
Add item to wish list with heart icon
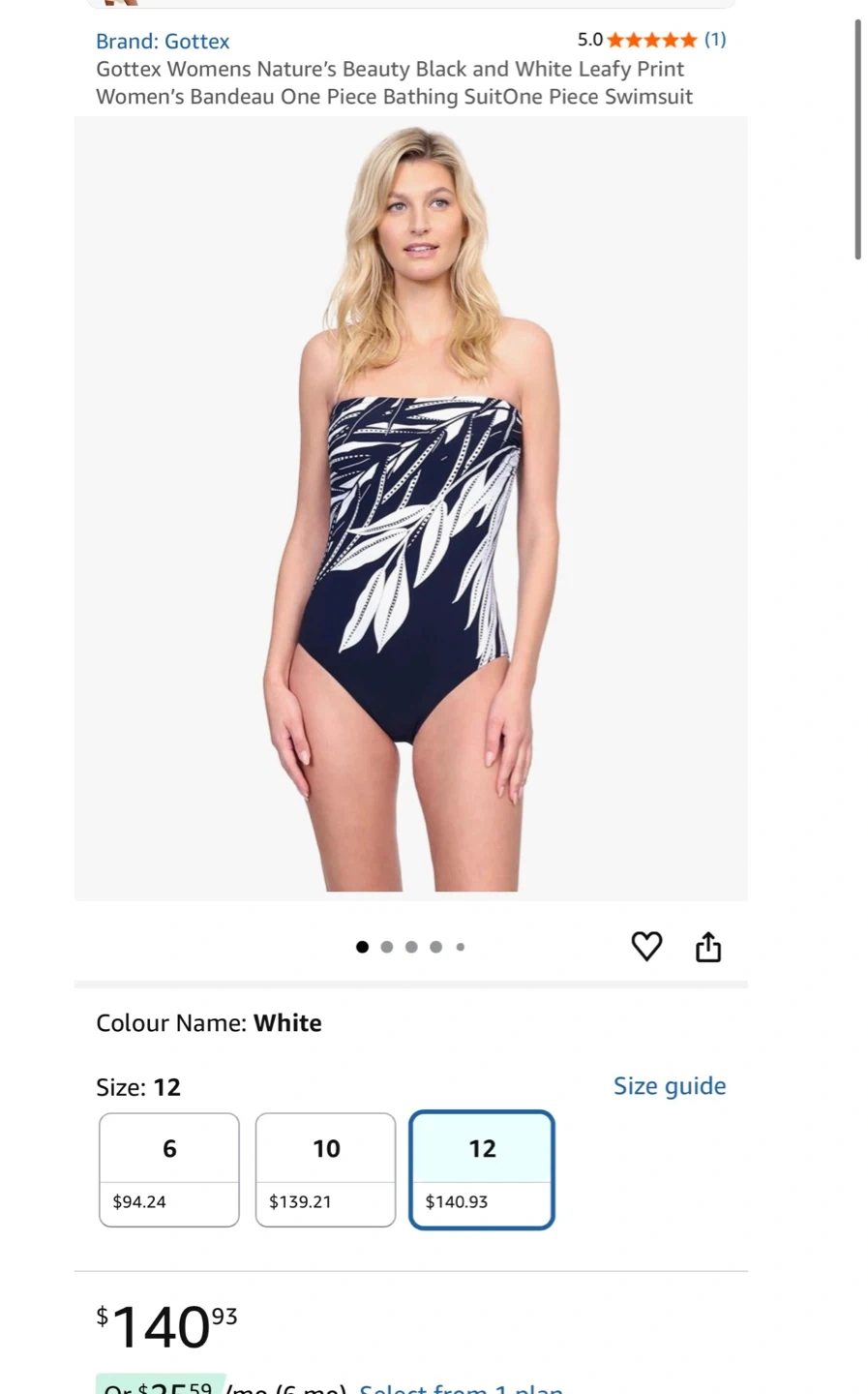[646, 946]
